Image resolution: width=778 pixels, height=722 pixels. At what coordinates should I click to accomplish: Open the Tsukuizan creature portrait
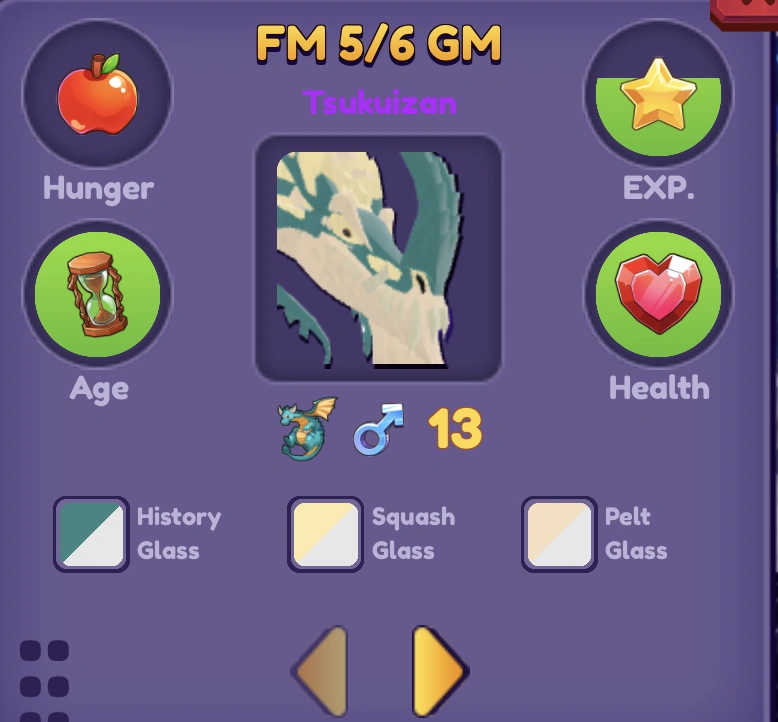378,259
